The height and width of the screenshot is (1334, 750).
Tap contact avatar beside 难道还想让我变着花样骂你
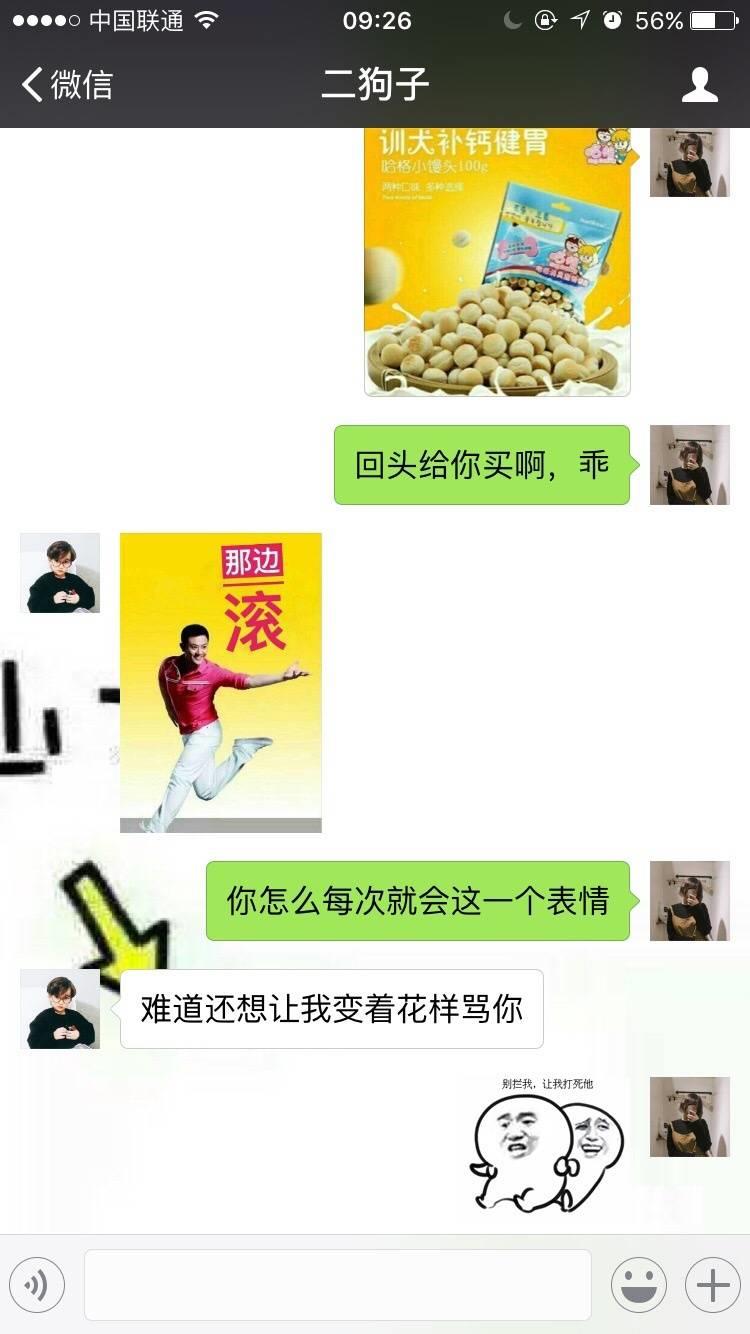click(x=60, y=1008)
